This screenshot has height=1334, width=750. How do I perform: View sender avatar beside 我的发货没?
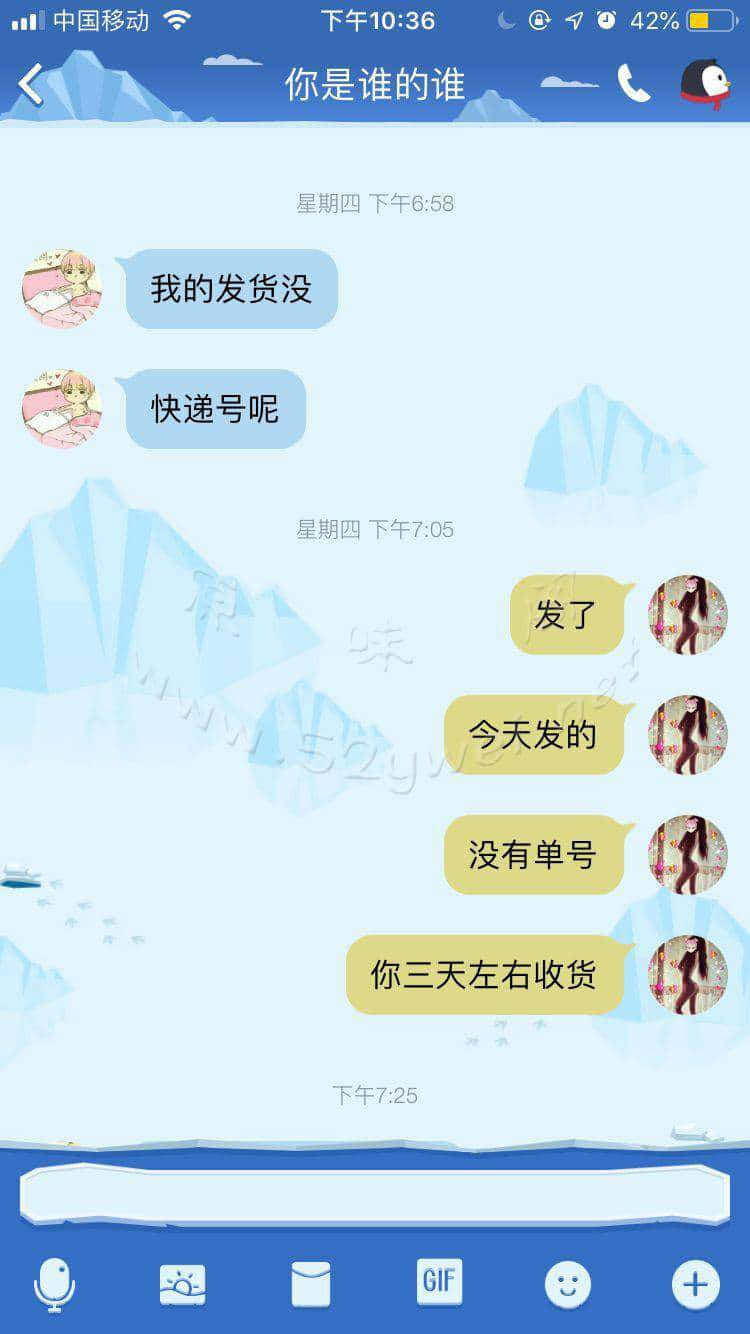pos(62,289)
